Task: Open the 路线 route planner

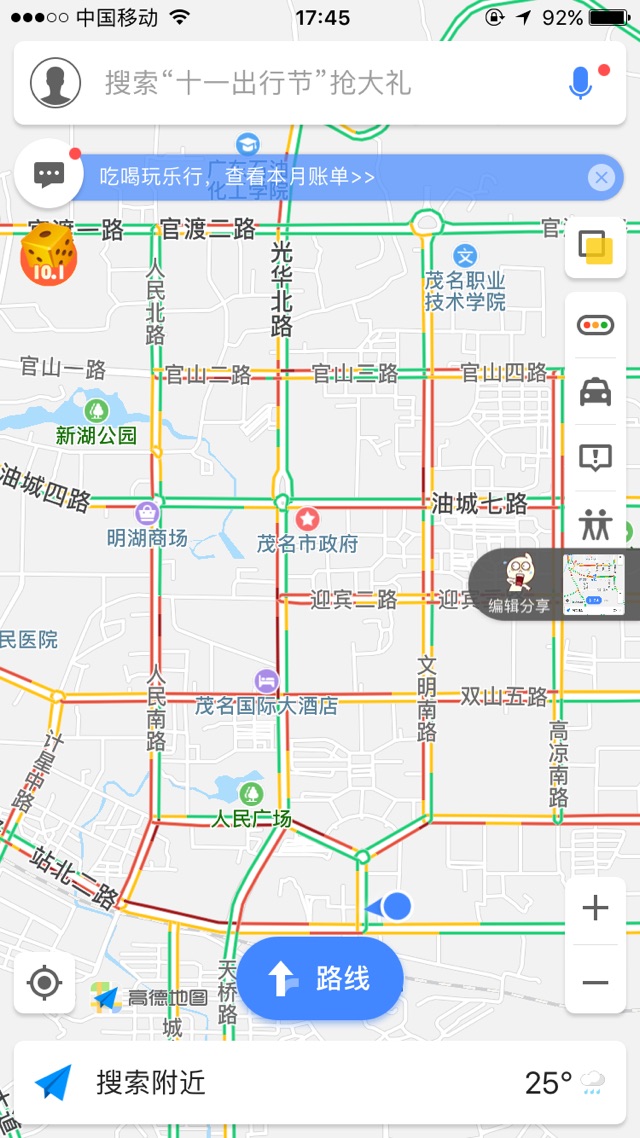Action: pos(320,979)
